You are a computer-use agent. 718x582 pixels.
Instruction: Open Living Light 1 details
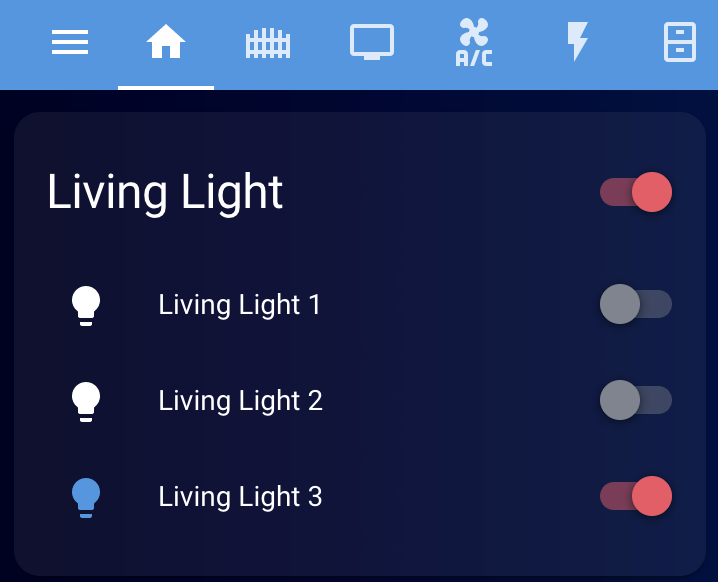coord(240,304)
